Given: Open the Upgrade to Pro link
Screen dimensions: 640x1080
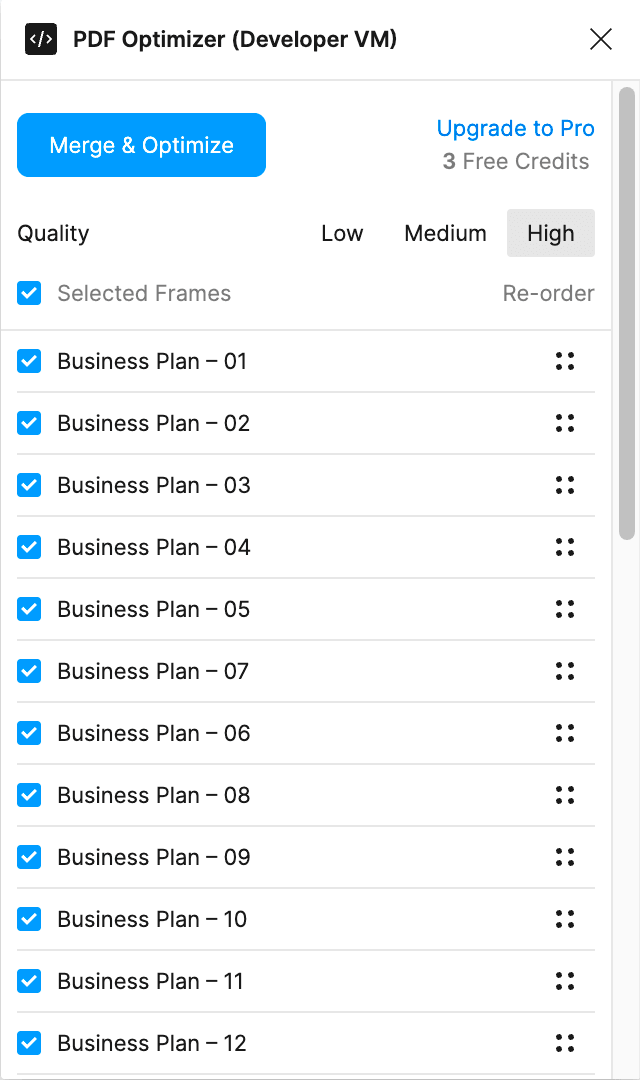Looking at the screenshot, I should pyautogui.click(x=515, y=128).
